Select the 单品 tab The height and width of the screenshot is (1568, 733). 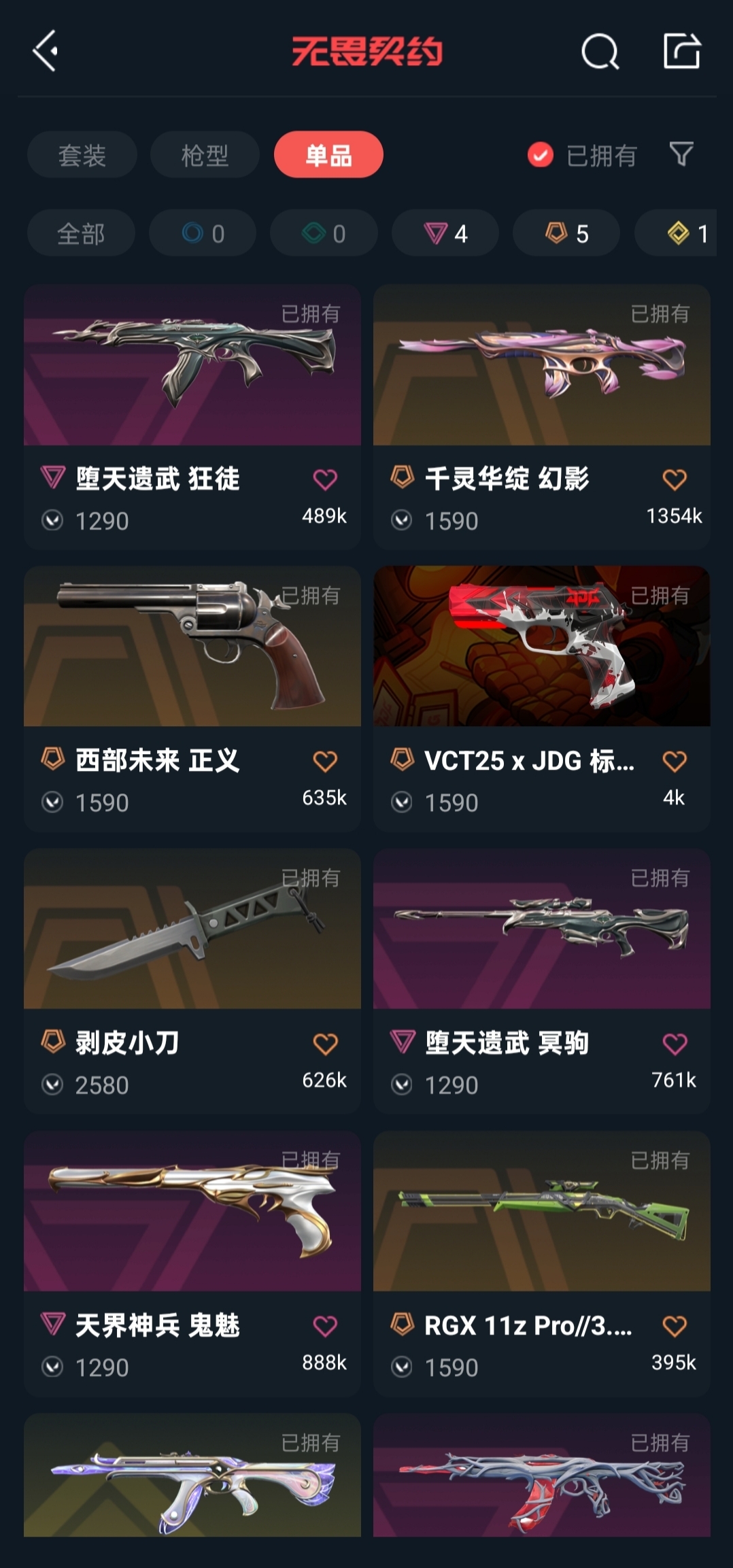pos(328,156)
